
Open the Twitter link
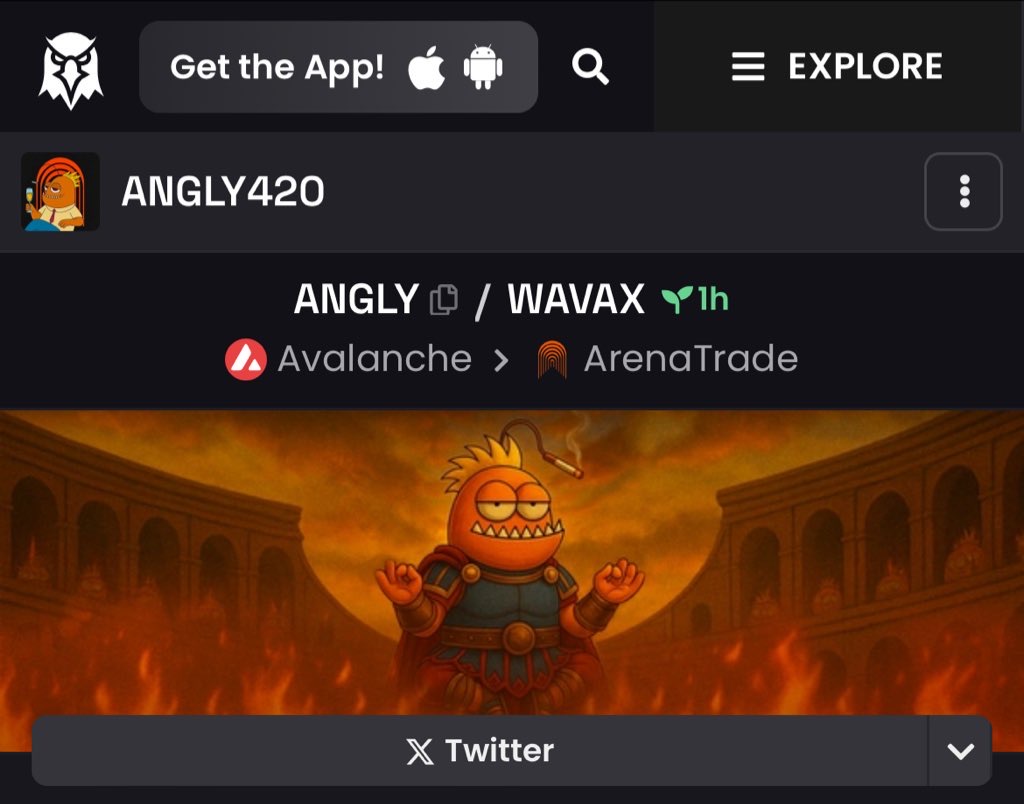point(480,751)
